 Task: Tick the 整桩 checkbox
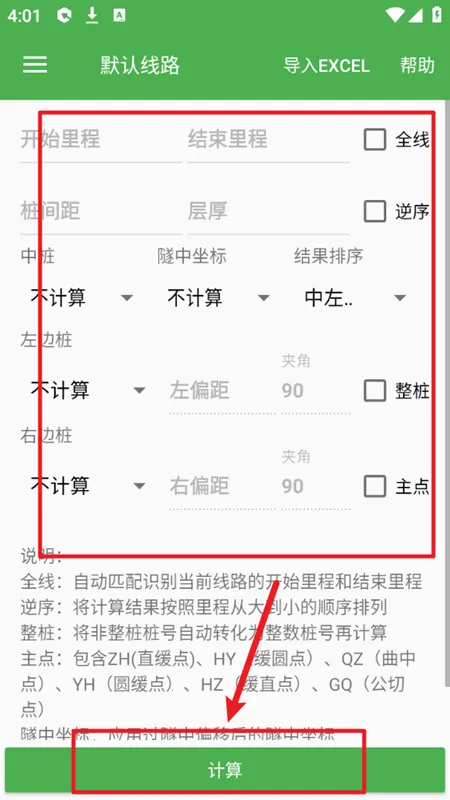374,391
